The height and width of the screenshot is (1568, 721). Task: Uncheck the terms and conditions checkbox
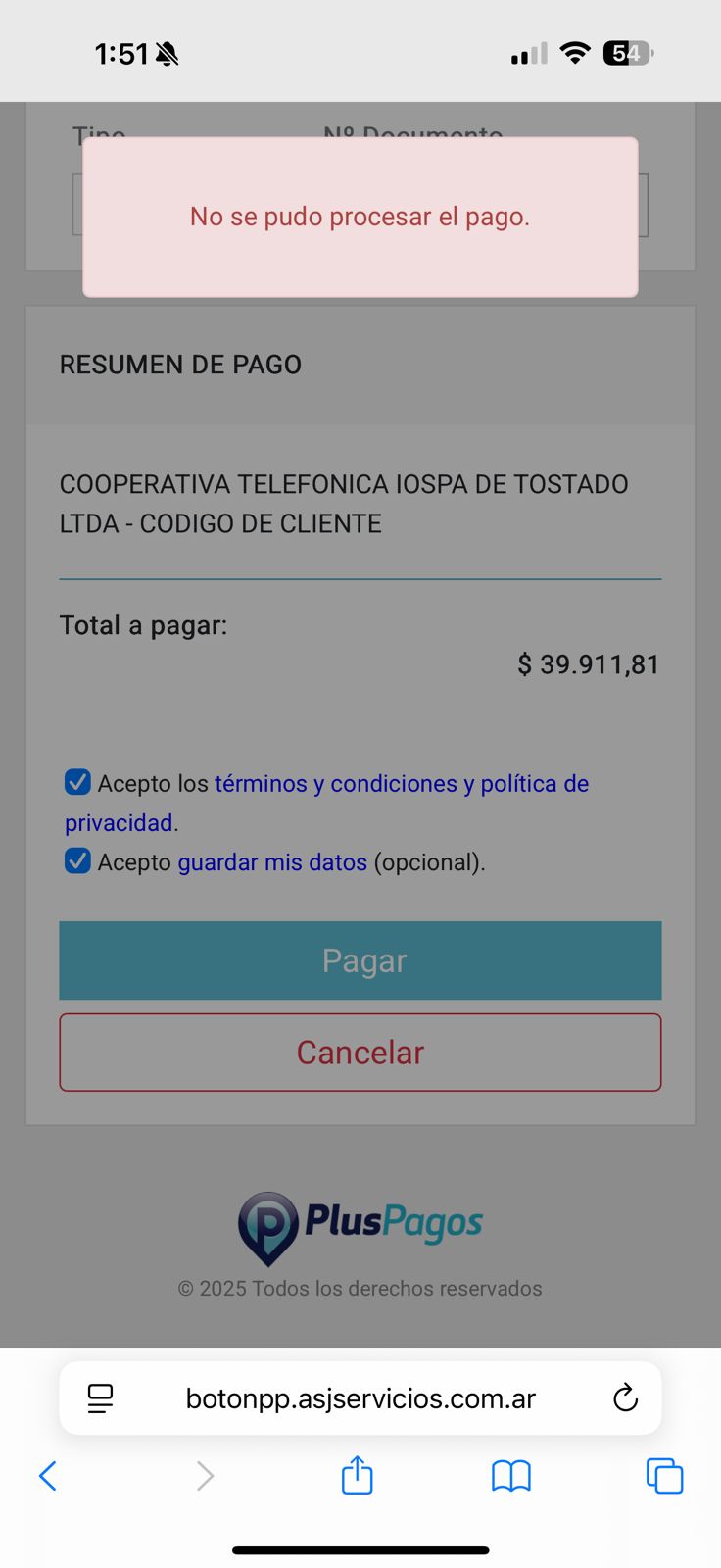(77, 782)
